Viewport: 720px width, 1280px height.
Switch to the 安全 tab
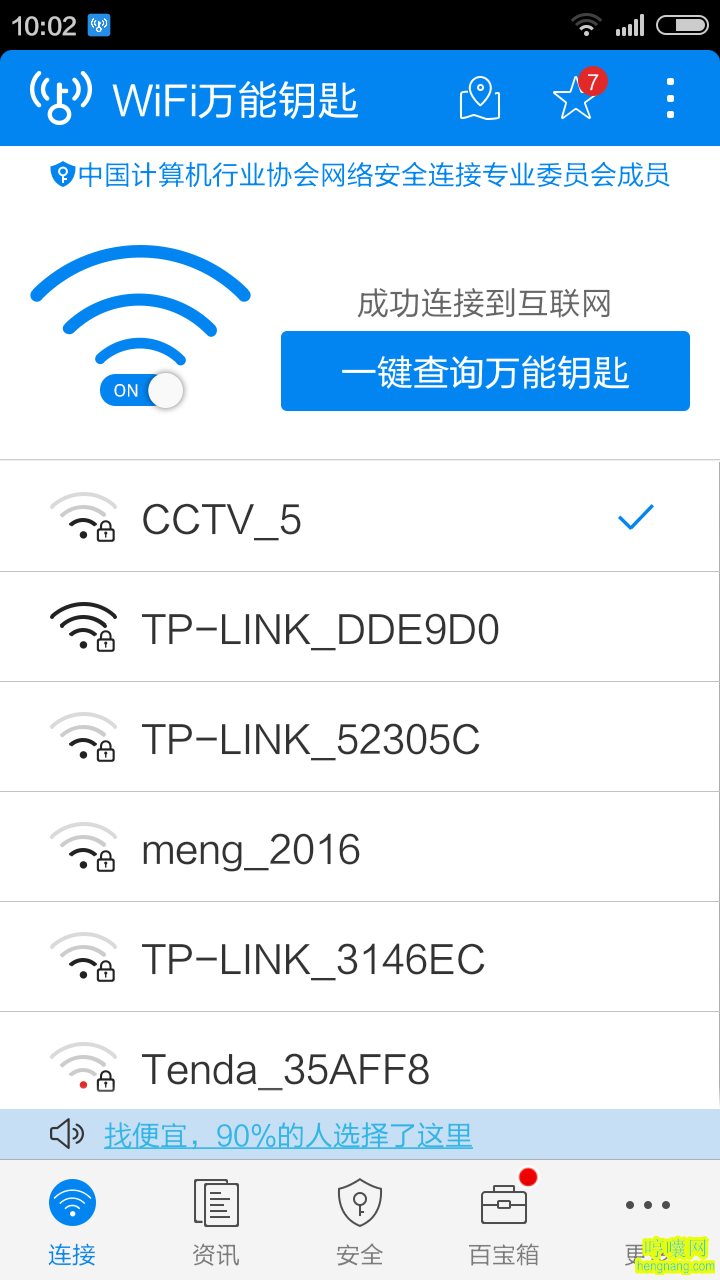[x=360, y=1221]
